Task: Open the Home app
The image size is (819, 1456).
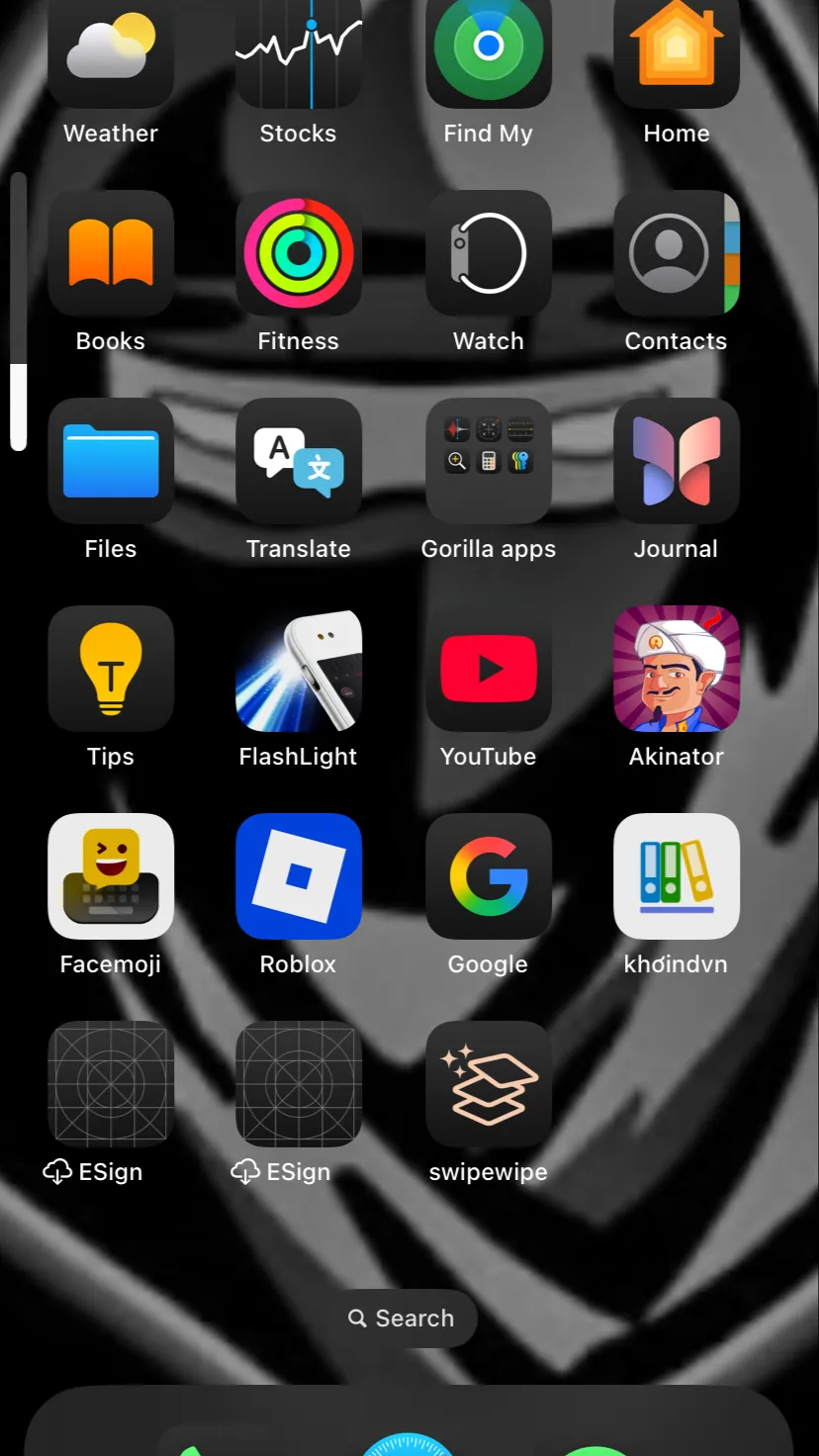Action: coord(677,49)
